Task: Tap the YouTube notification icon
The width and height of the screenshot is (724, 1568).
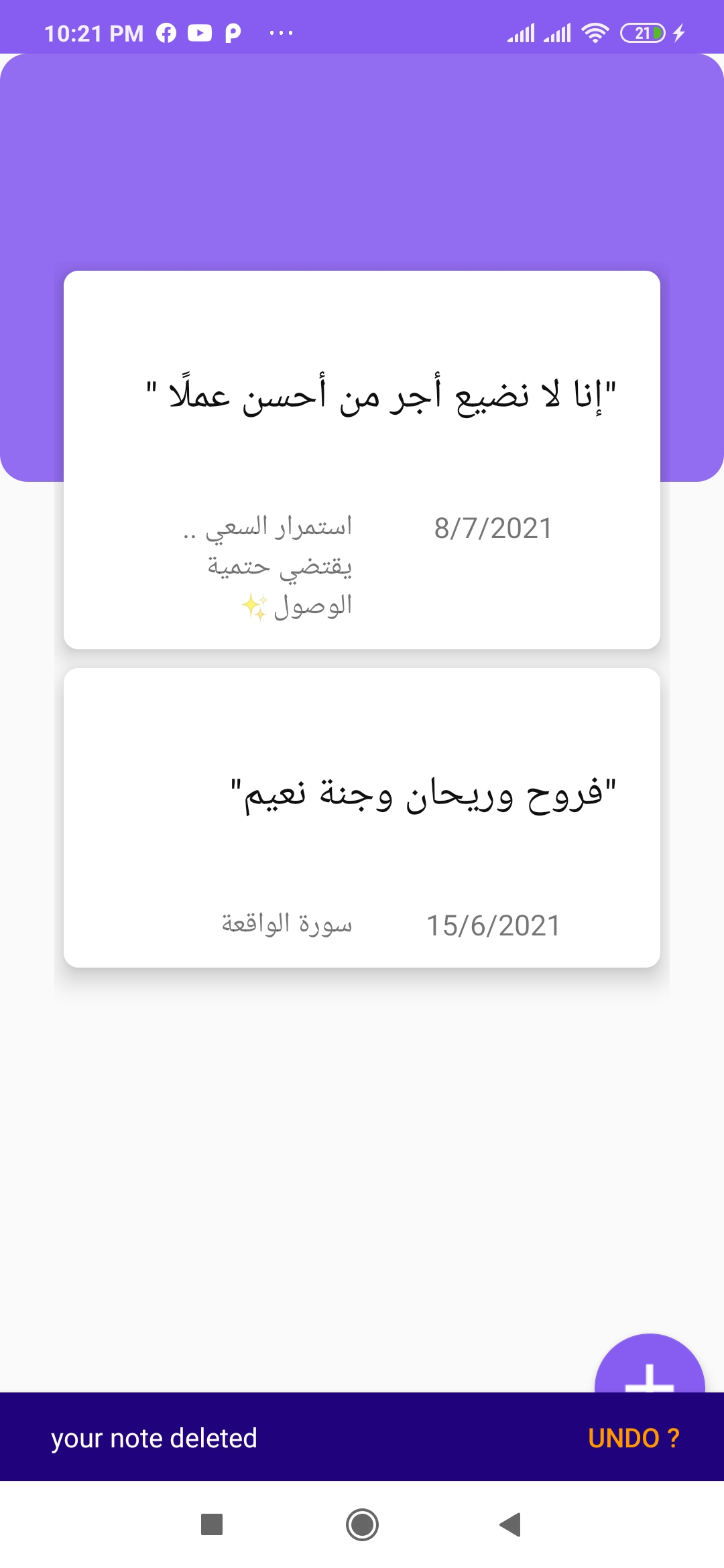Action: click(x=198, y=31)
